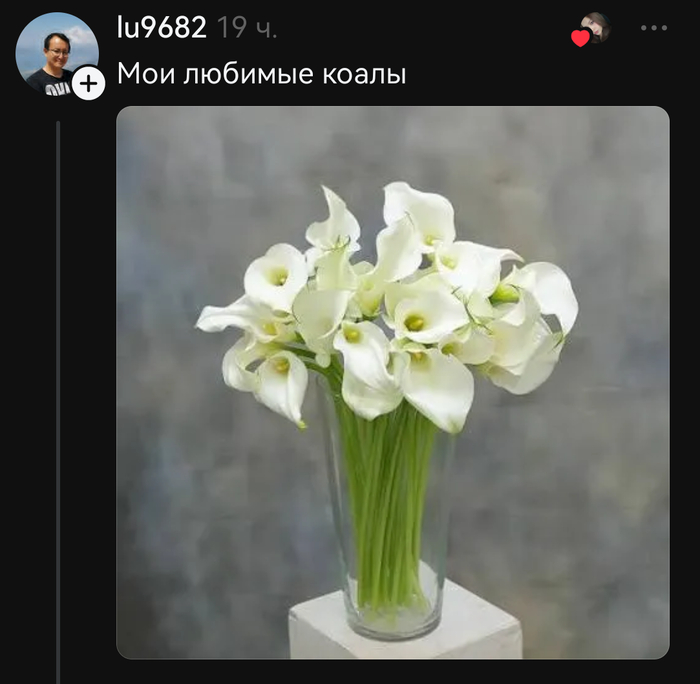The image size is (700, 684).
Task: Tap the username lu9682
Action: pos(161,28)
